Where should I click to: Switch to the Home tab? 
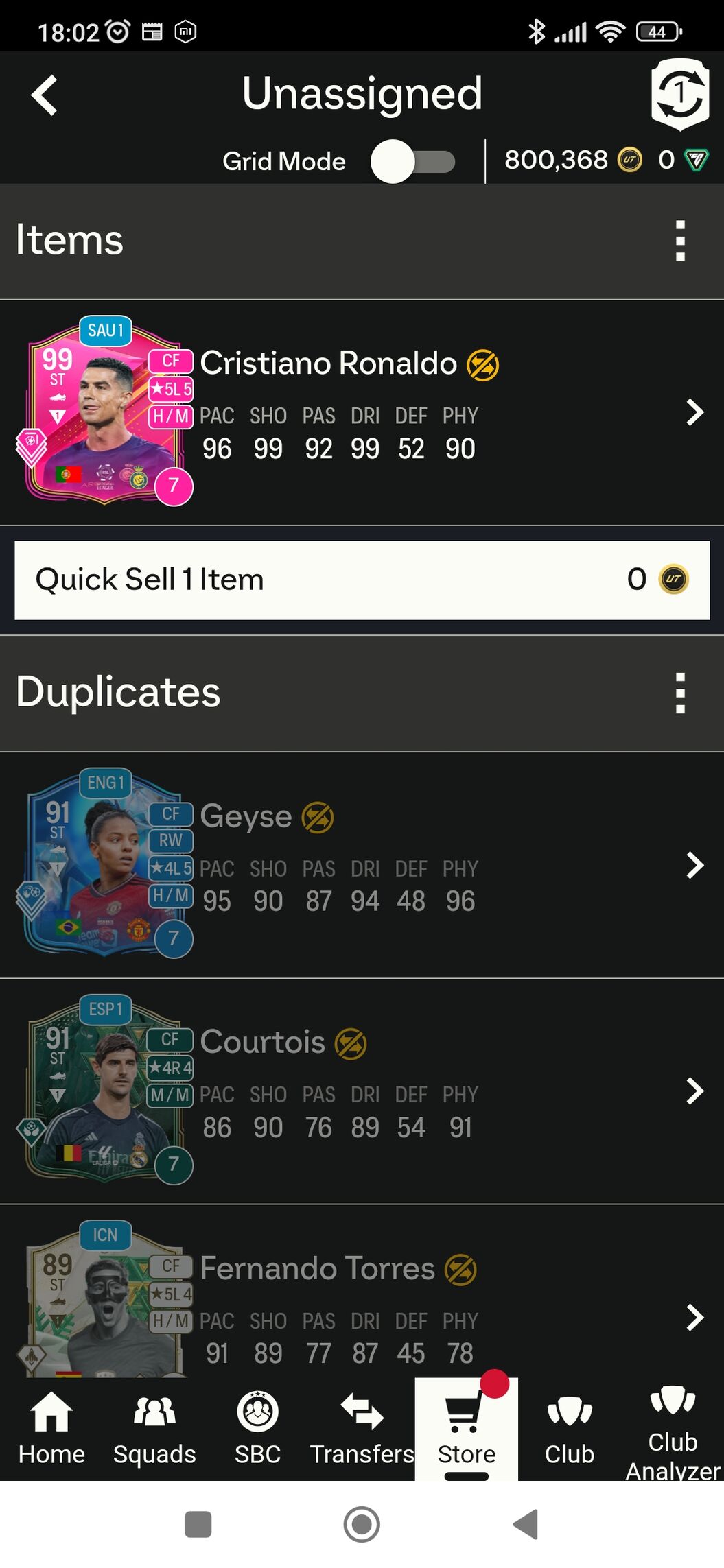[x=51, y=1429]
